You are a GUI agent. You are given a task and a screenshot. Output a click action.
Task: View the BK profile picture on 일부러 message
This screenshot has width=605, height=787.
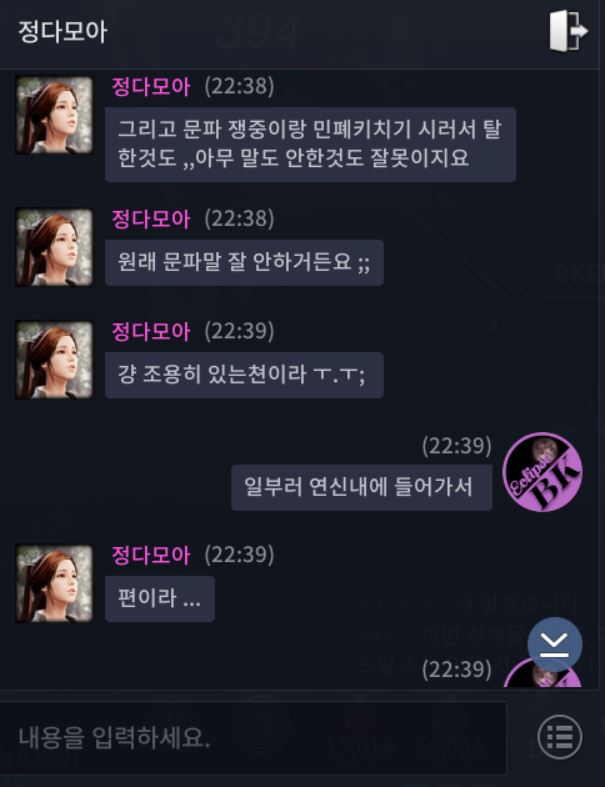[x=542, y=472]
